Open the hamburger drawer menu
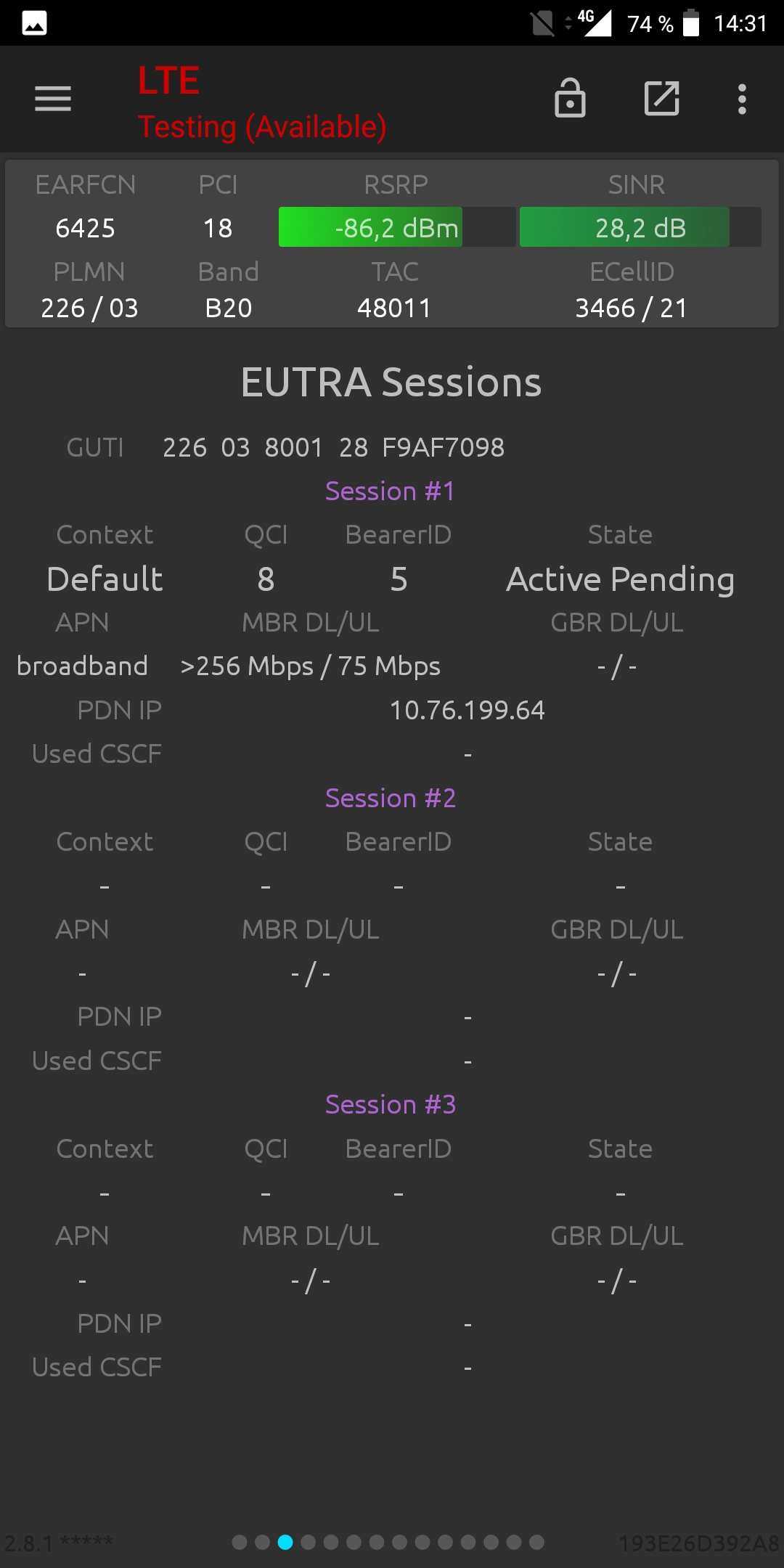 tap(53, 99)
